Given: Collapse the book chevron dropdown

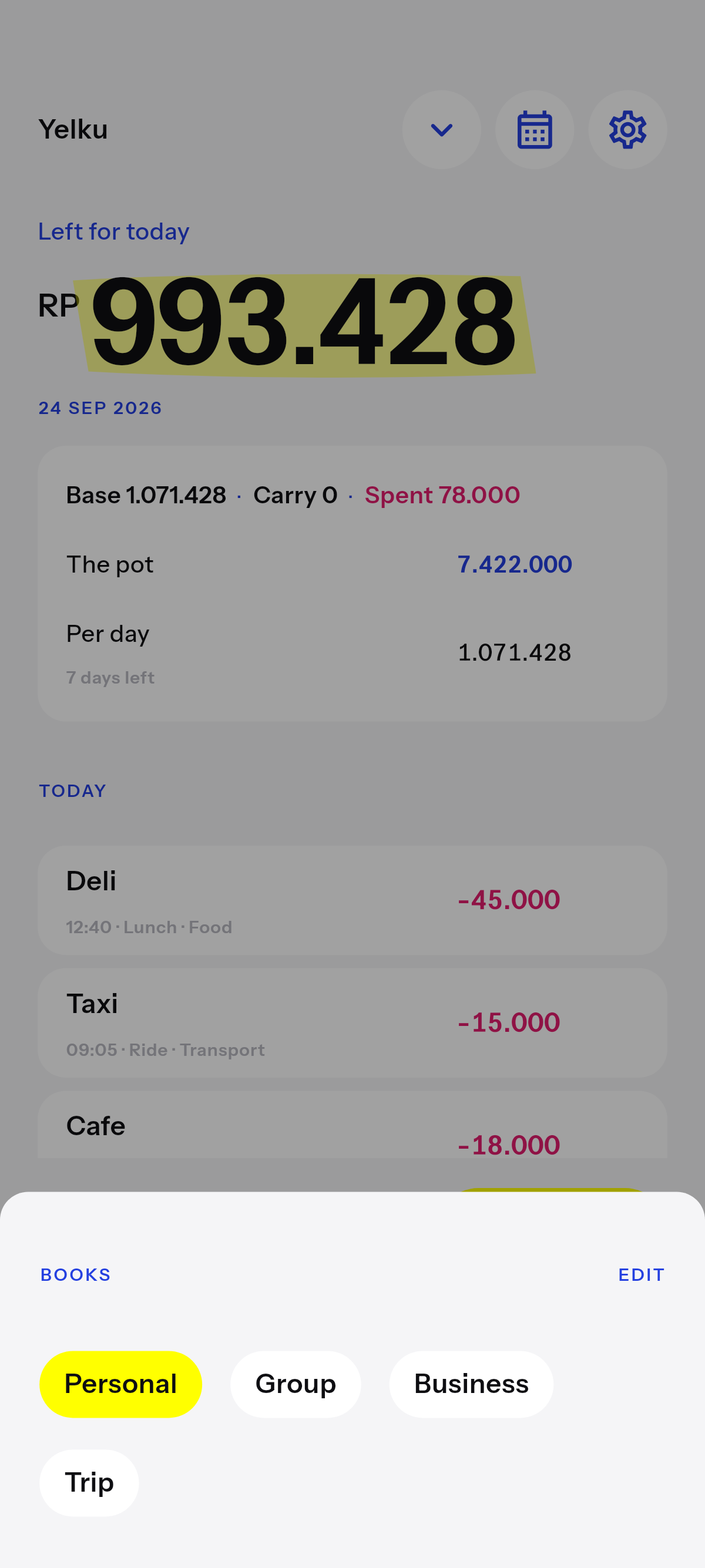Looking at the screenshot, I should pyautogui.click(x=441, y=130).
